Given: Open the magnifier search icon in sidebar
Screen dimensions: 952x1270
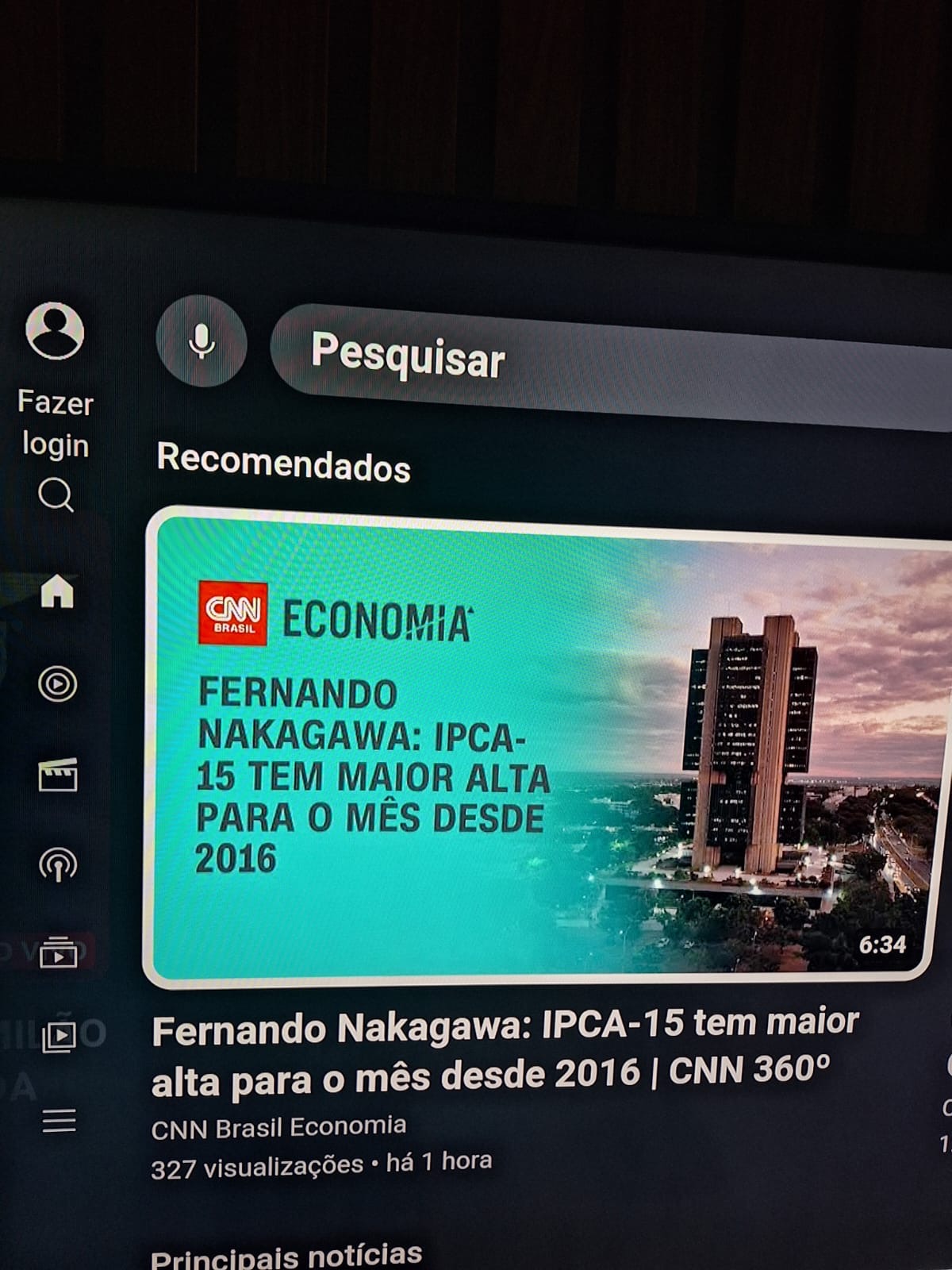Looking at the screenshot, I should (56, 495).
